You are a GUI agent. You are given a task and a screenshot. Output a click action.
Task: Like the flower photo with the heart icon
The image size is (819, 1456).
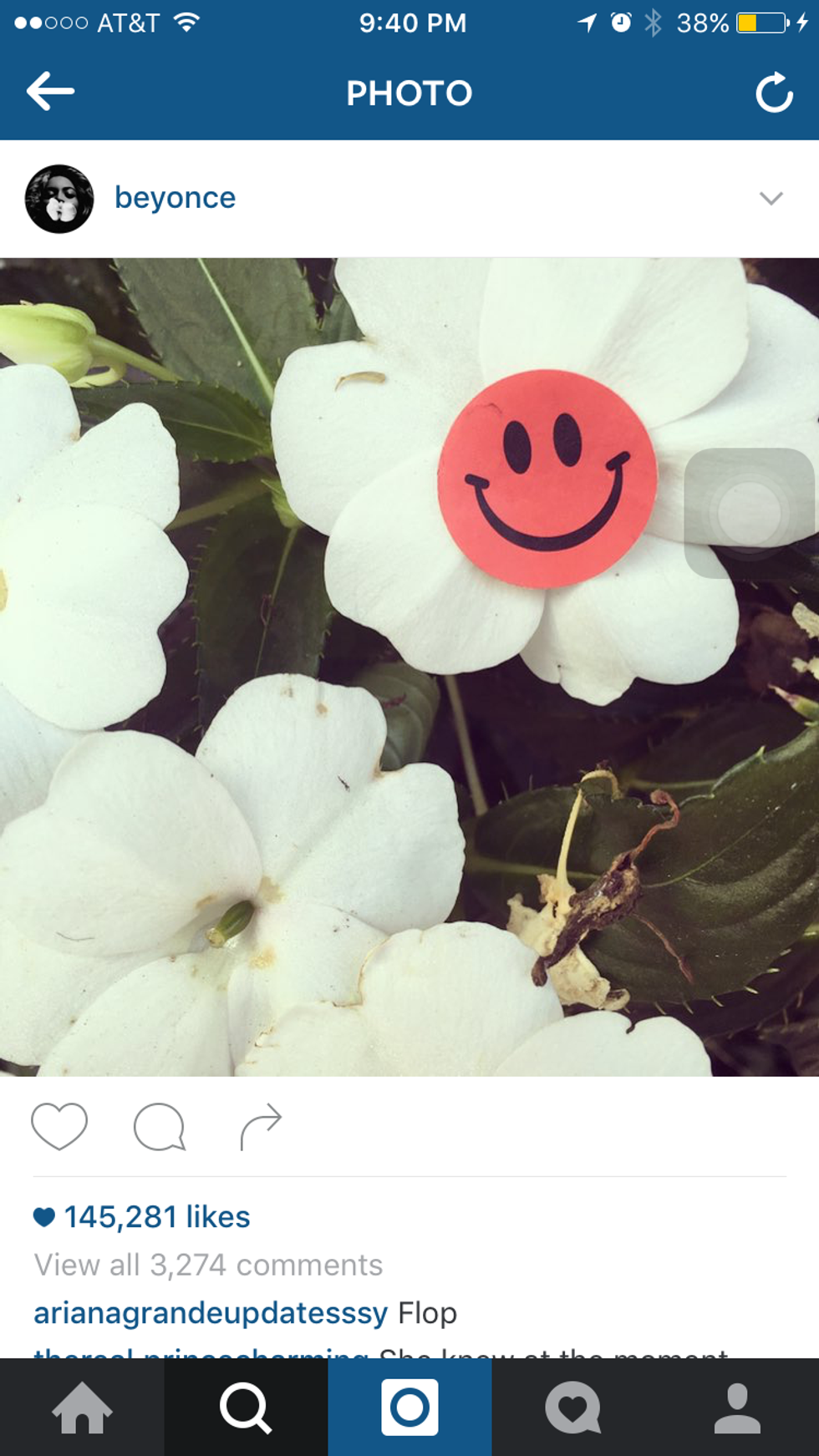[x=59, y=1126]
